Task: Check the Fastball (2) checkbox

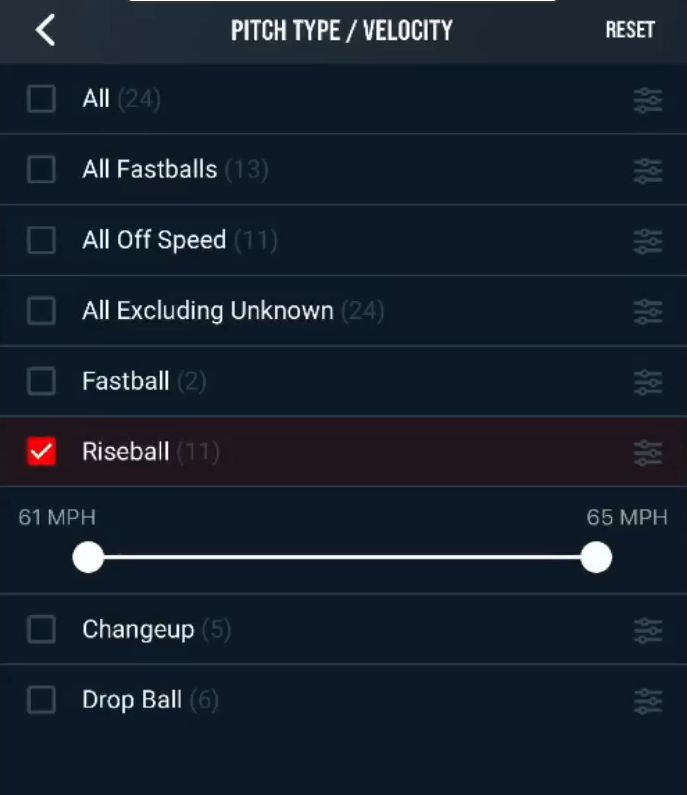Action: (x=41, y=381)
